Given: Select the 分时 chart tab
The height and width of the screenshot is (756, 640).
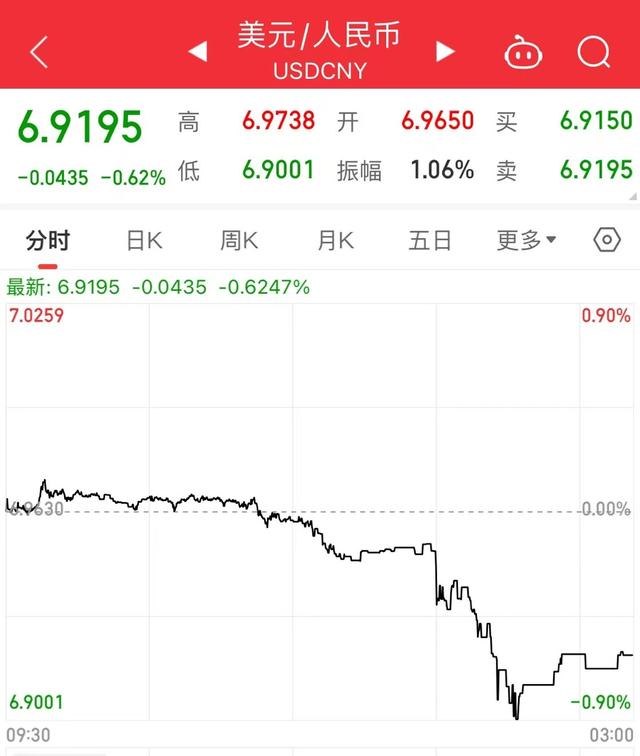Looking at the screenshot, I should pos(48,240).
